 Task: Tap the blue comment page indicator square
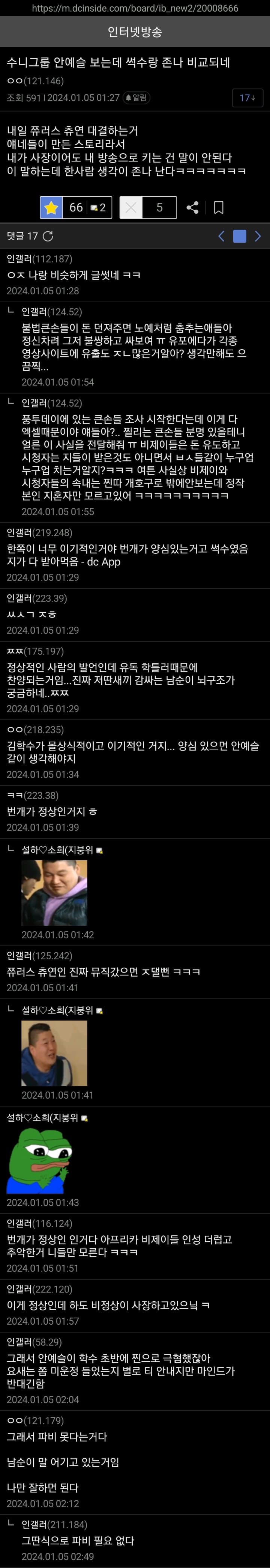(240, 236)
